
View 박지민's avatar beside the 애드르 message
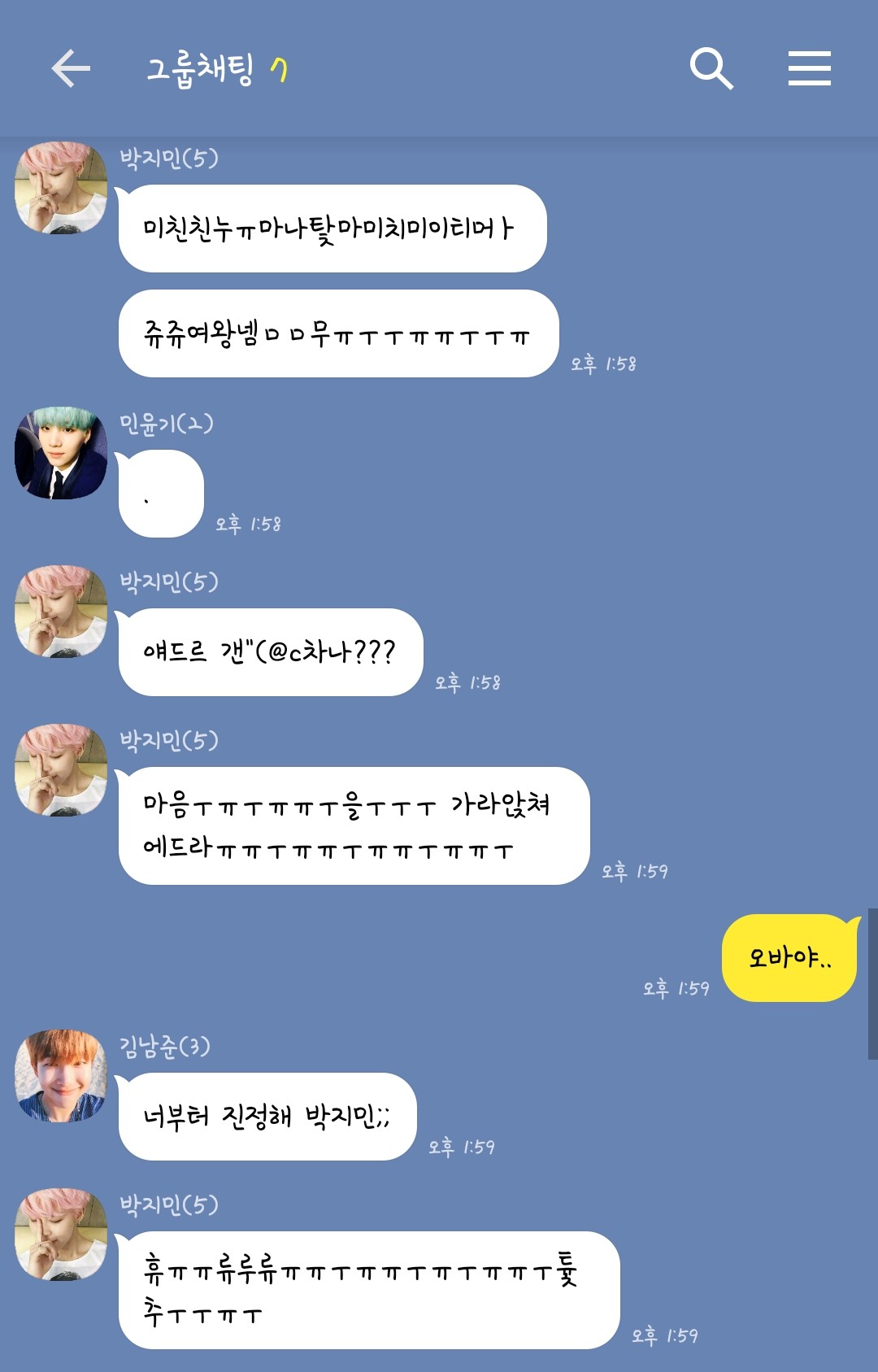pyautogui.click(x=61, y=611)
